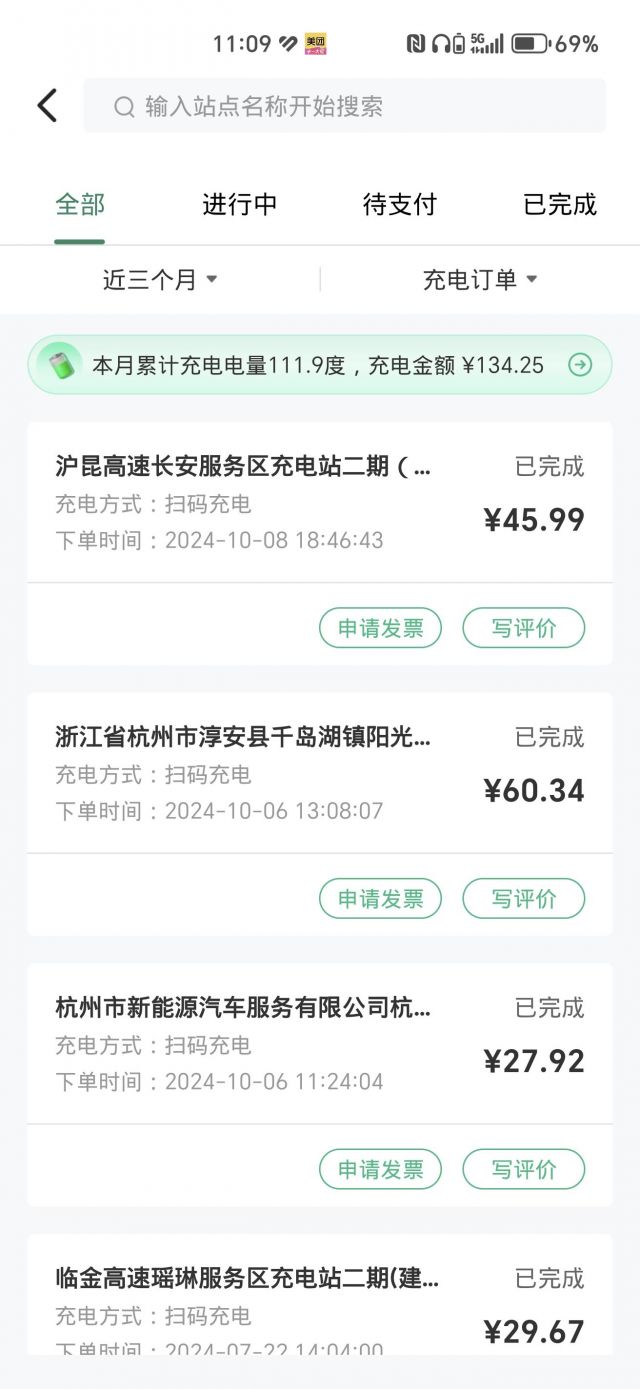The image size is (640, 1389).
Task: Switch to the 已完成 tab
Action: 560,205
